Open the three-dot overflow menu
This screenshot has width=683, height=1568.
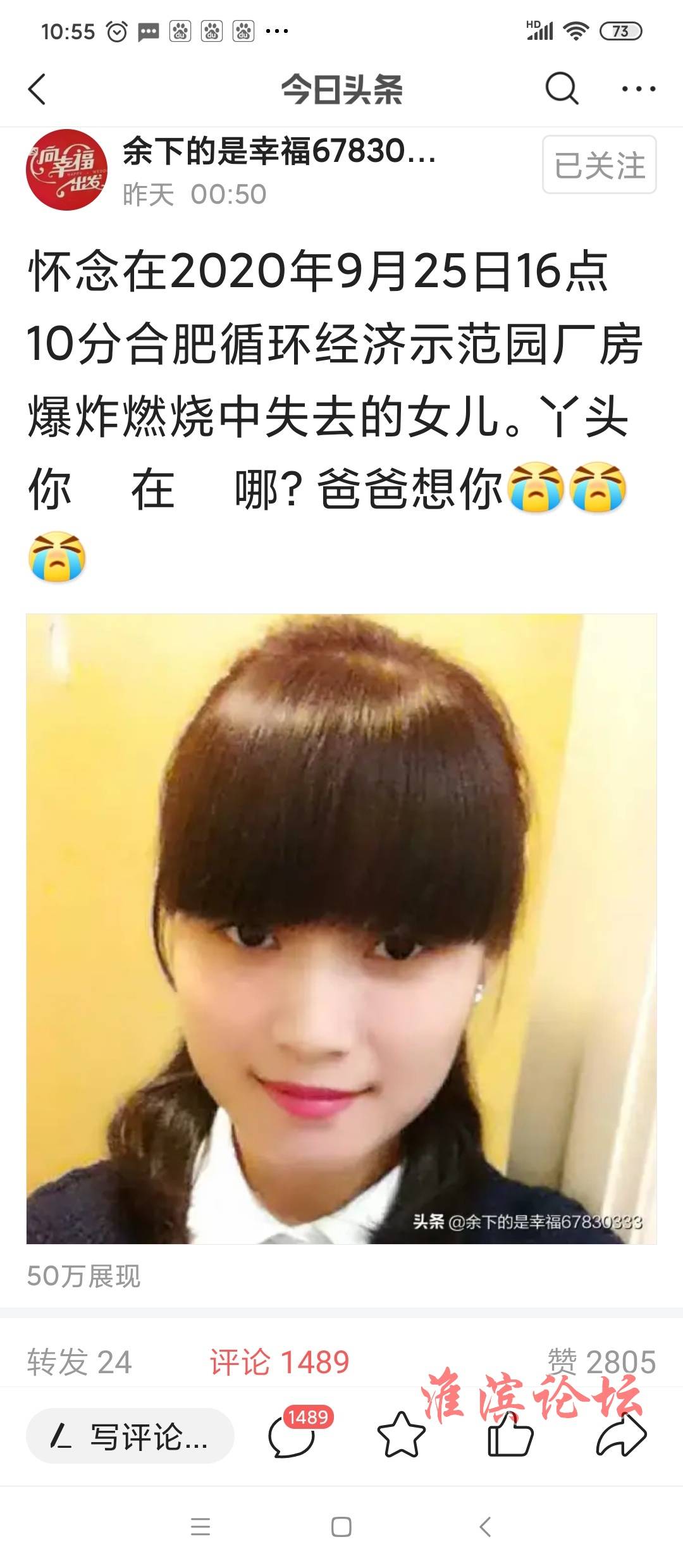pyautogui.click(x=638, y=89)
